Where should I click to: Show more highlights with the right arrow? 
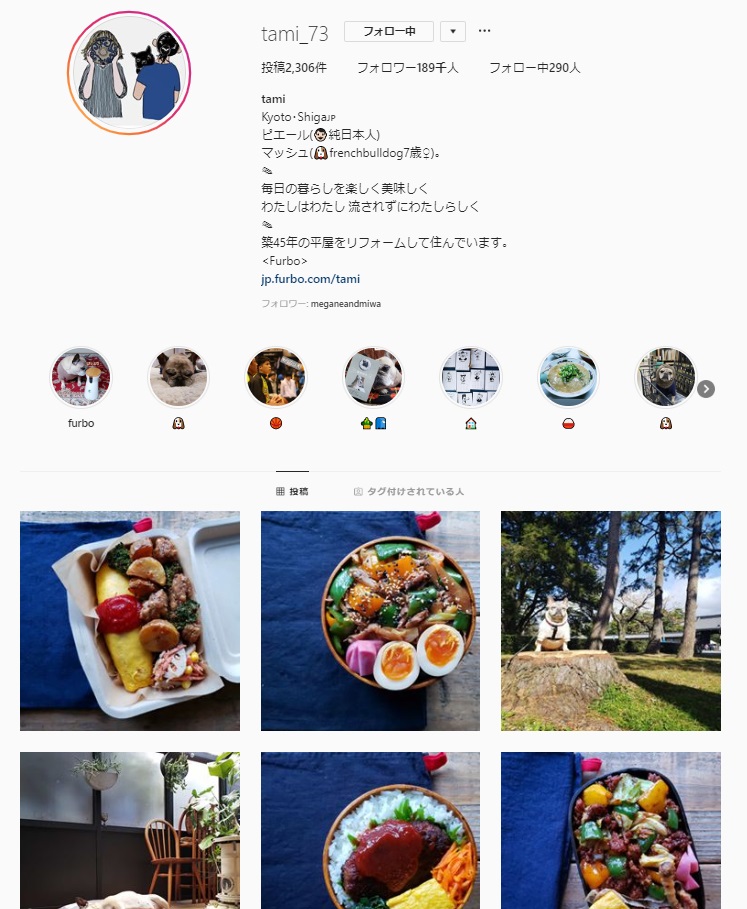[x=706, y=389]
